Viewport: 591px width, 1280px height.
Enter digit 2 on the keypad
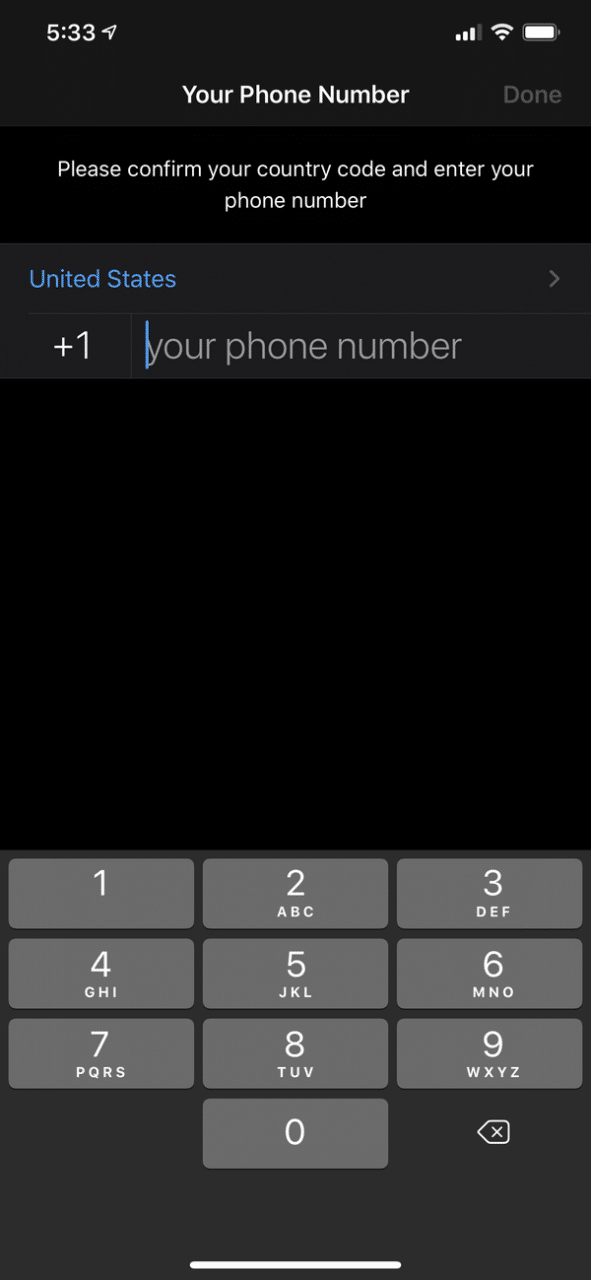295,893
